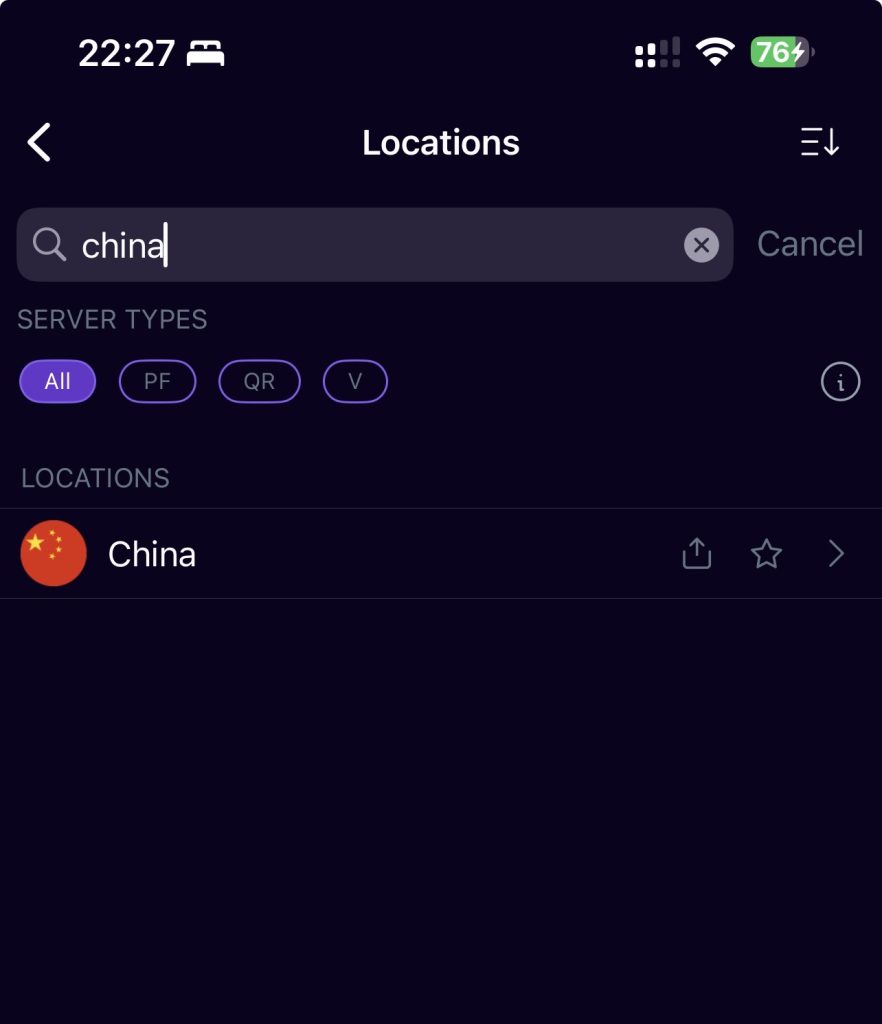This screenshot has height=1024, width=882.
Task: Open the sort options icon
Action: (820, 143)
